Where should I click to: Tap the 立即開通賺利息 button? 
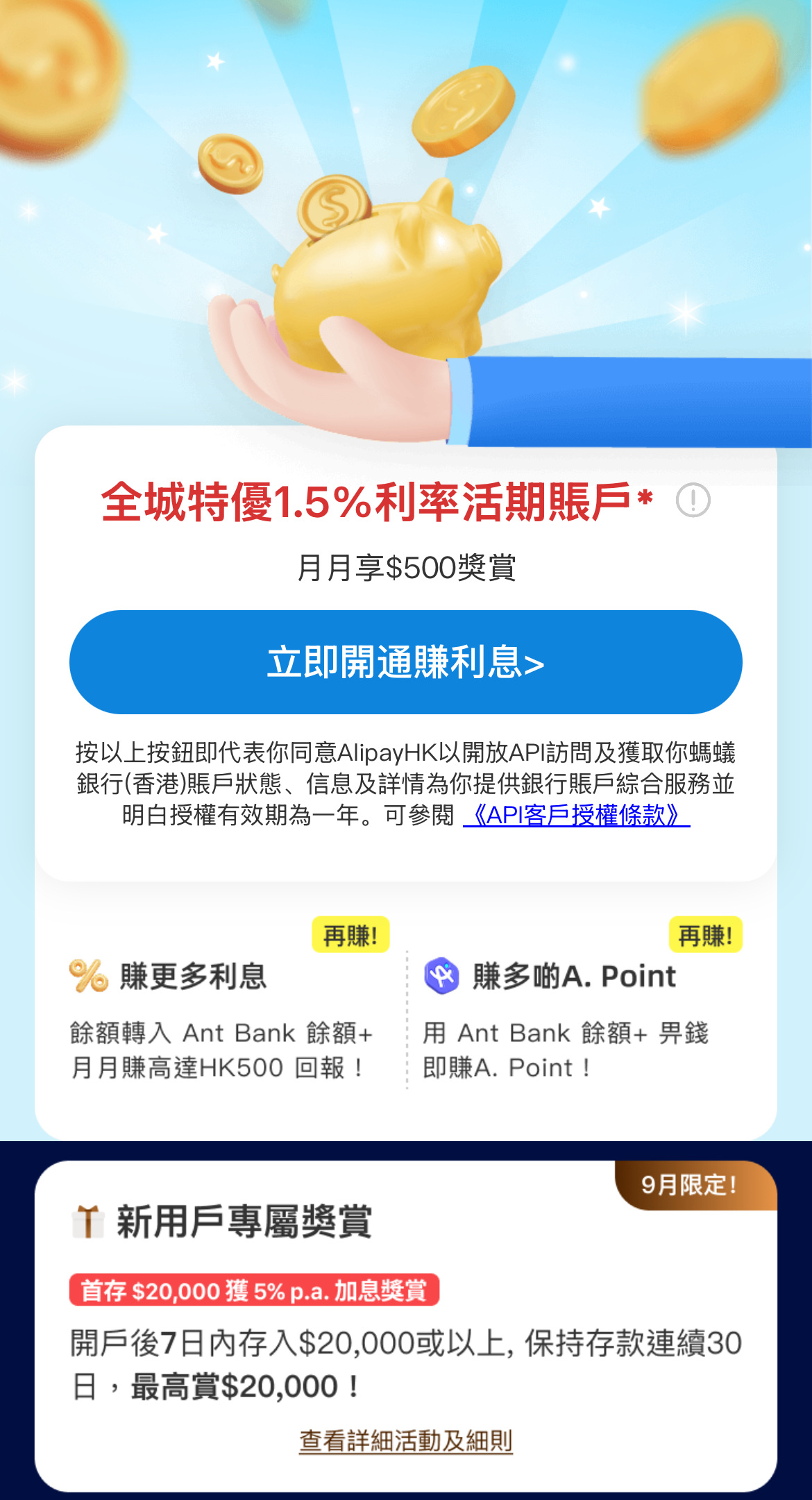(405, 662)
